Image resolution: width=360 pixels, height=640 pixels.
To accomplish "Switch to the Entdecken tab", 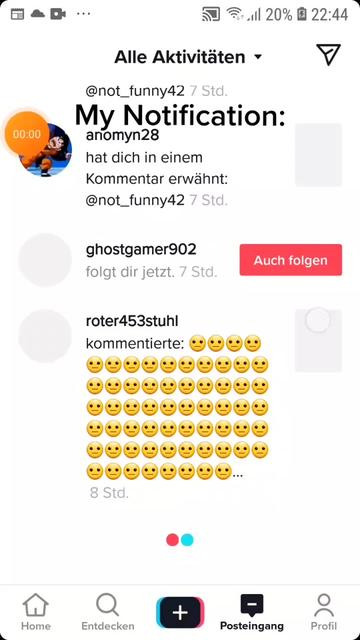I will pyautogui.click(x=108, y=612).
